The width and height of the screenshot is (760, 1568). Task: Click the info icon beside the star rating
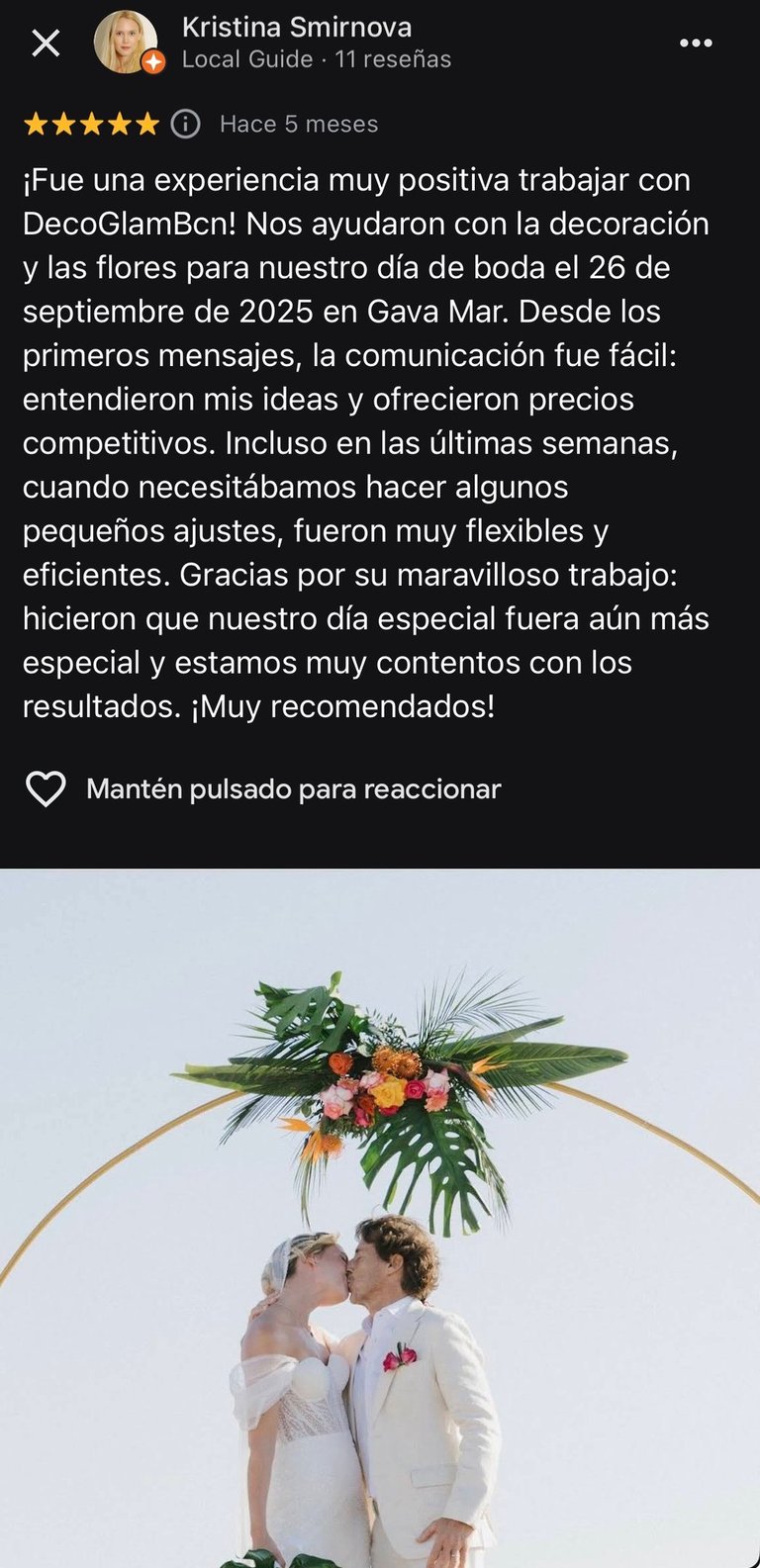pyautogui.click(x=186, y=124)
